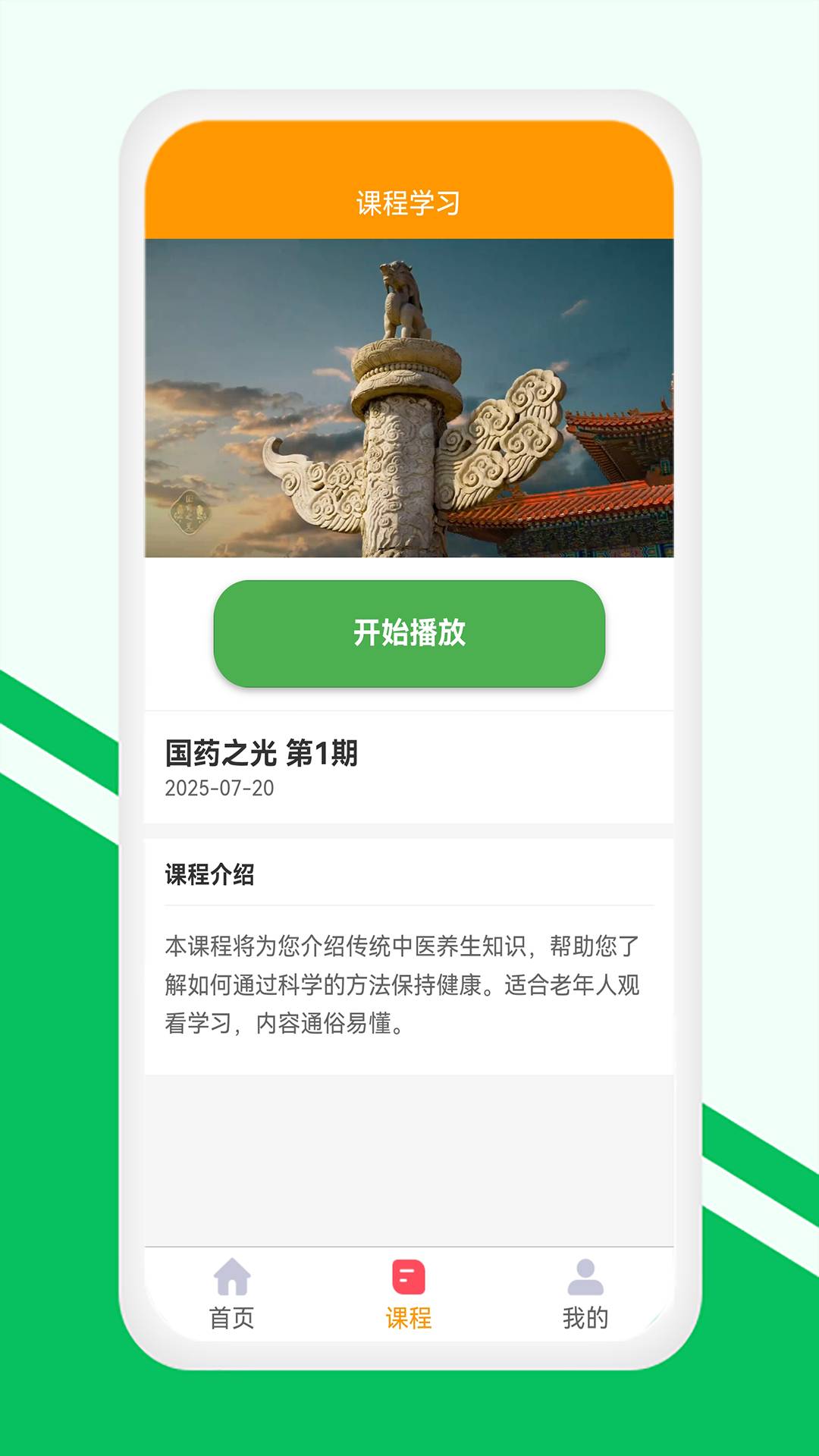Tap the 课程学习 title bar
Screen dimensions: 819x1456
[x=409, y=200]
